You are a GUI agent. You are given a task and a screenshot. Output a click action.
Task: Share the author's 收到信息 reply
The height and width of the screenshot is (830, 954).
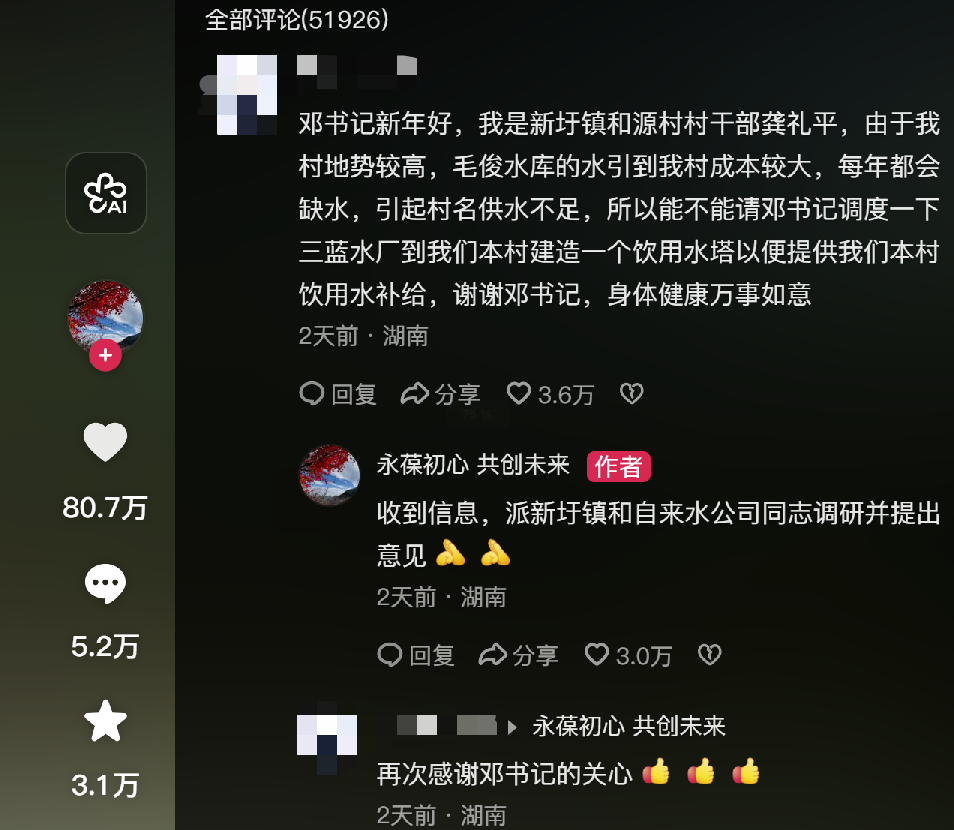click(518, 655)
